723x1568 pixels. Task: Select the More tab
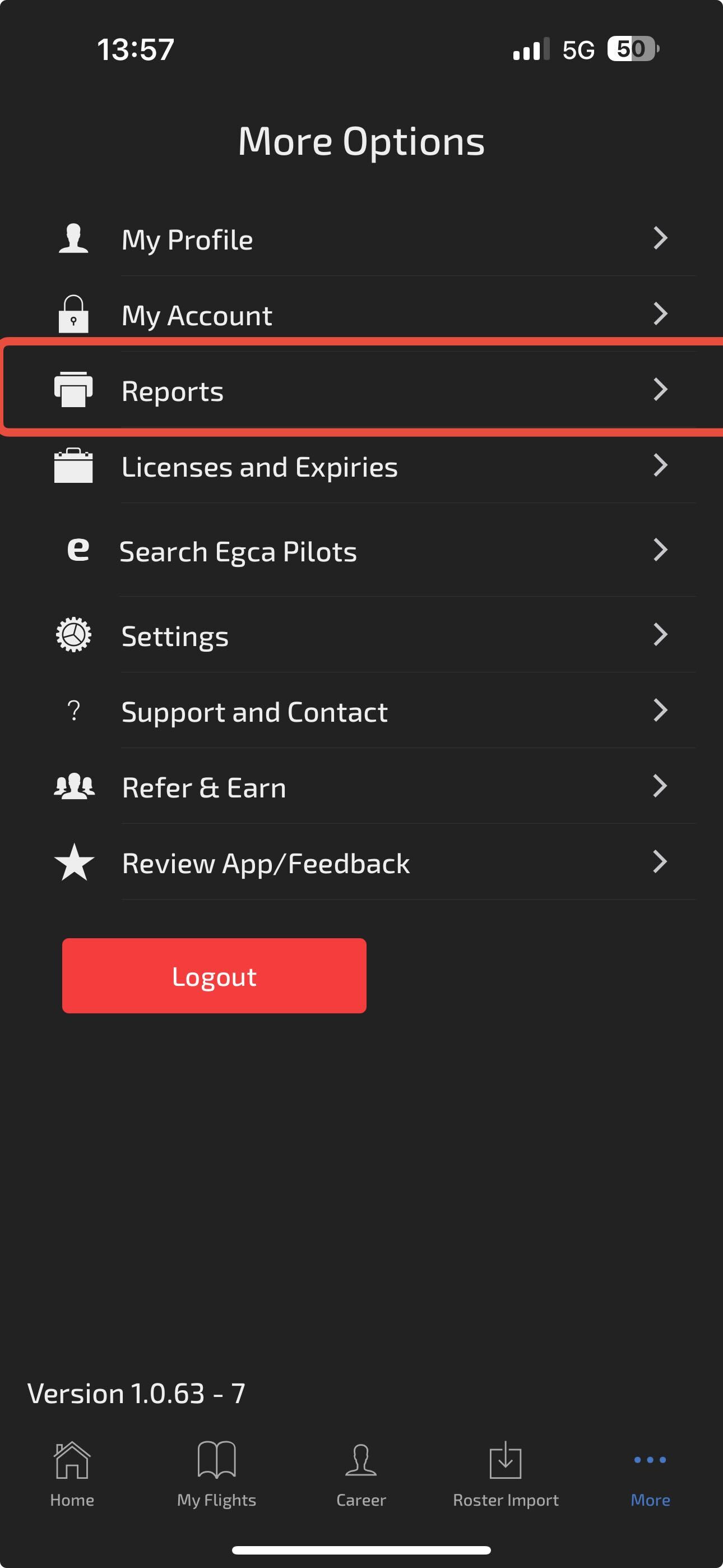651,1474
